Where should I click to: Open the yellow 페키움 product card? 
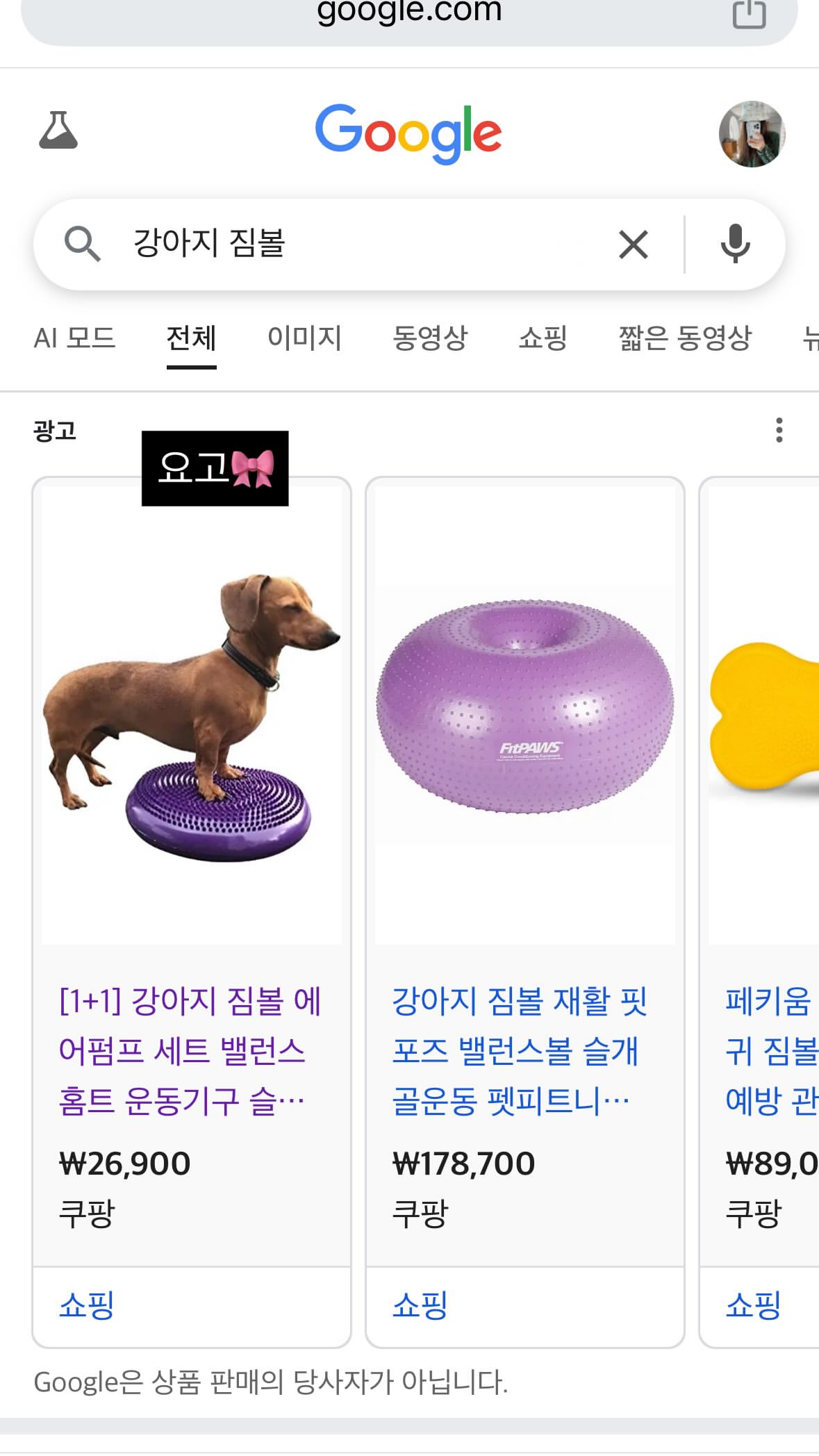click(760, 871)
